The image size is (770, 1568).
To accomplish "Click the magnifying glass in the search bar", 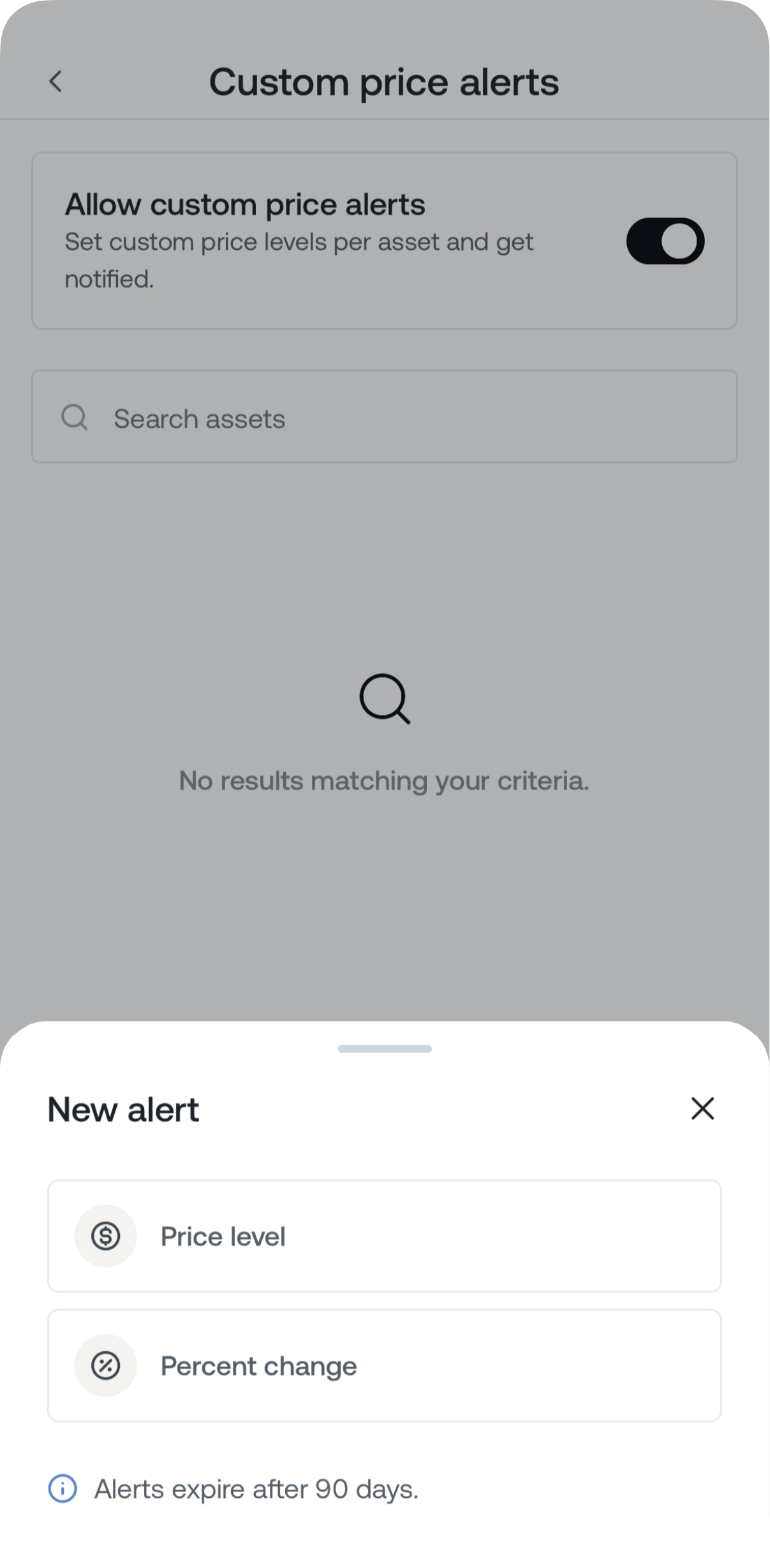I will [74, 417].
